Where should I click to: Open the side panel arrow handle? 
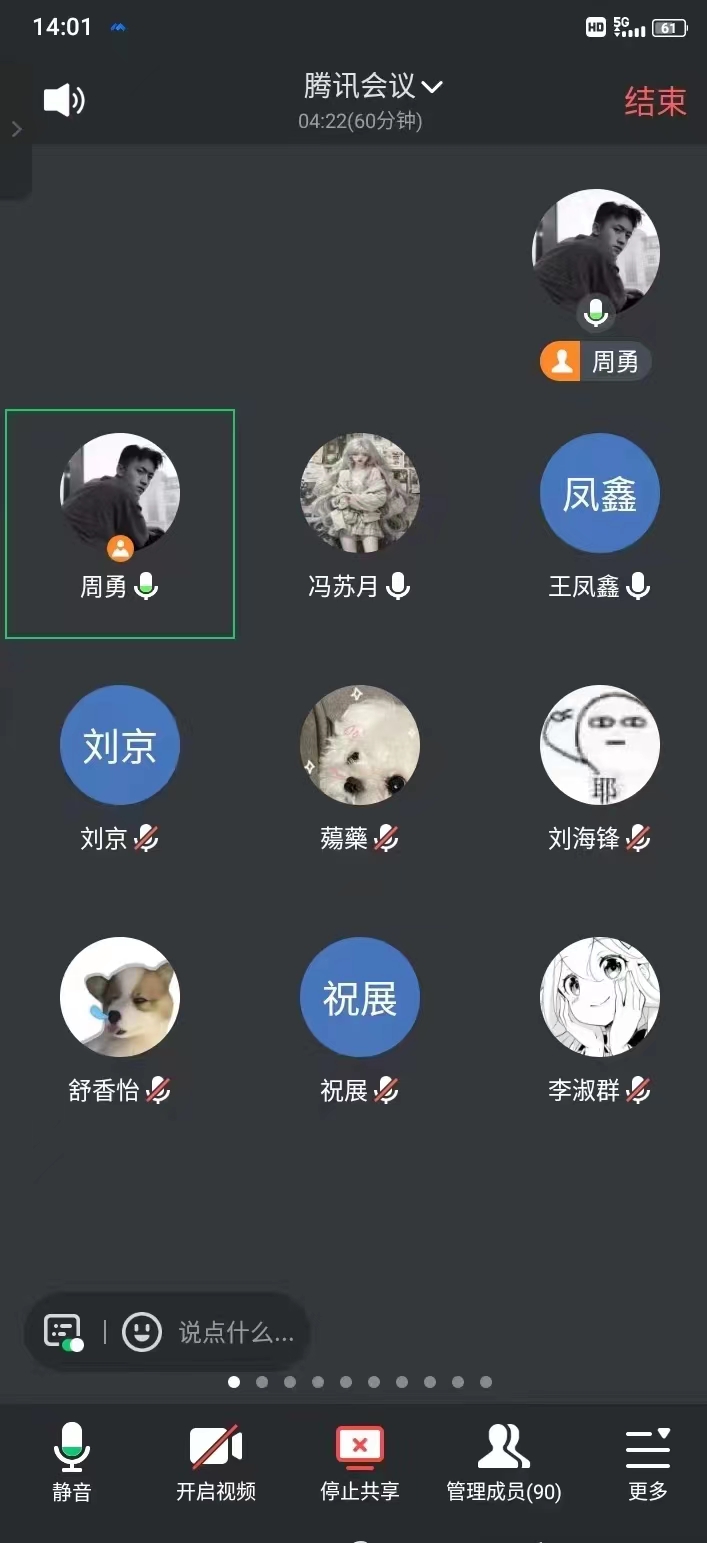click(16, 129)
